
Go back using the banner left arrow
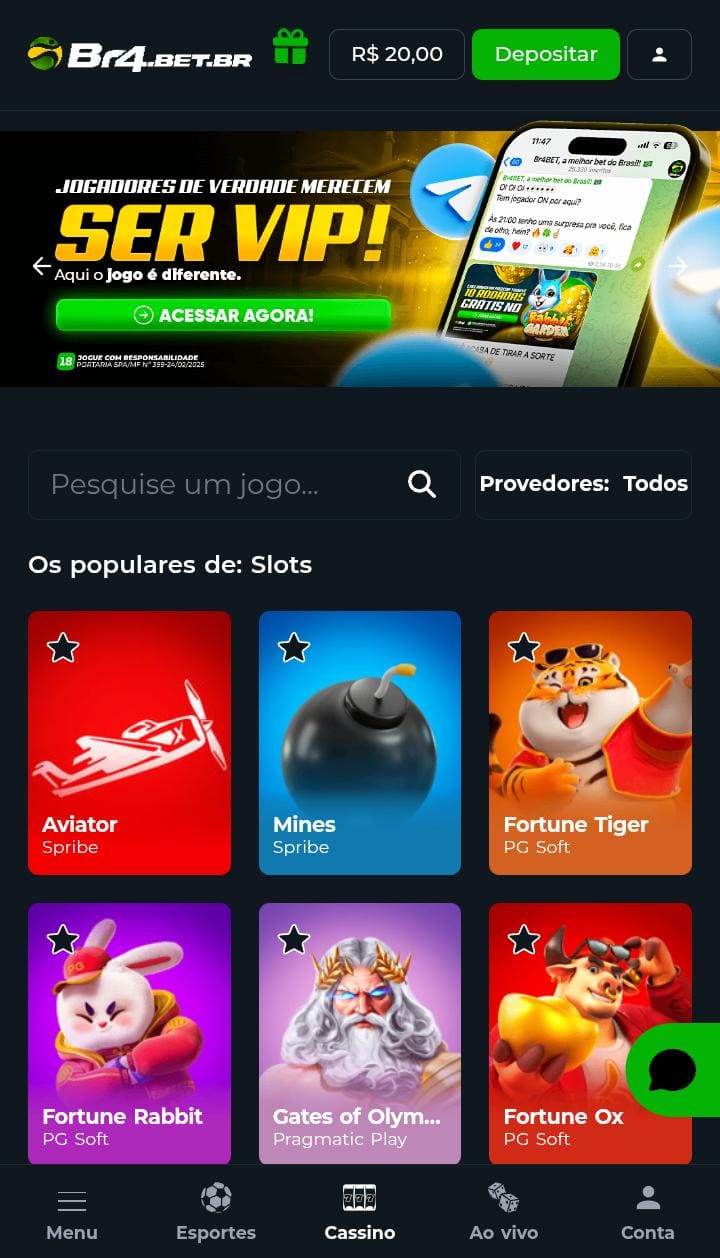click(41, 266)
